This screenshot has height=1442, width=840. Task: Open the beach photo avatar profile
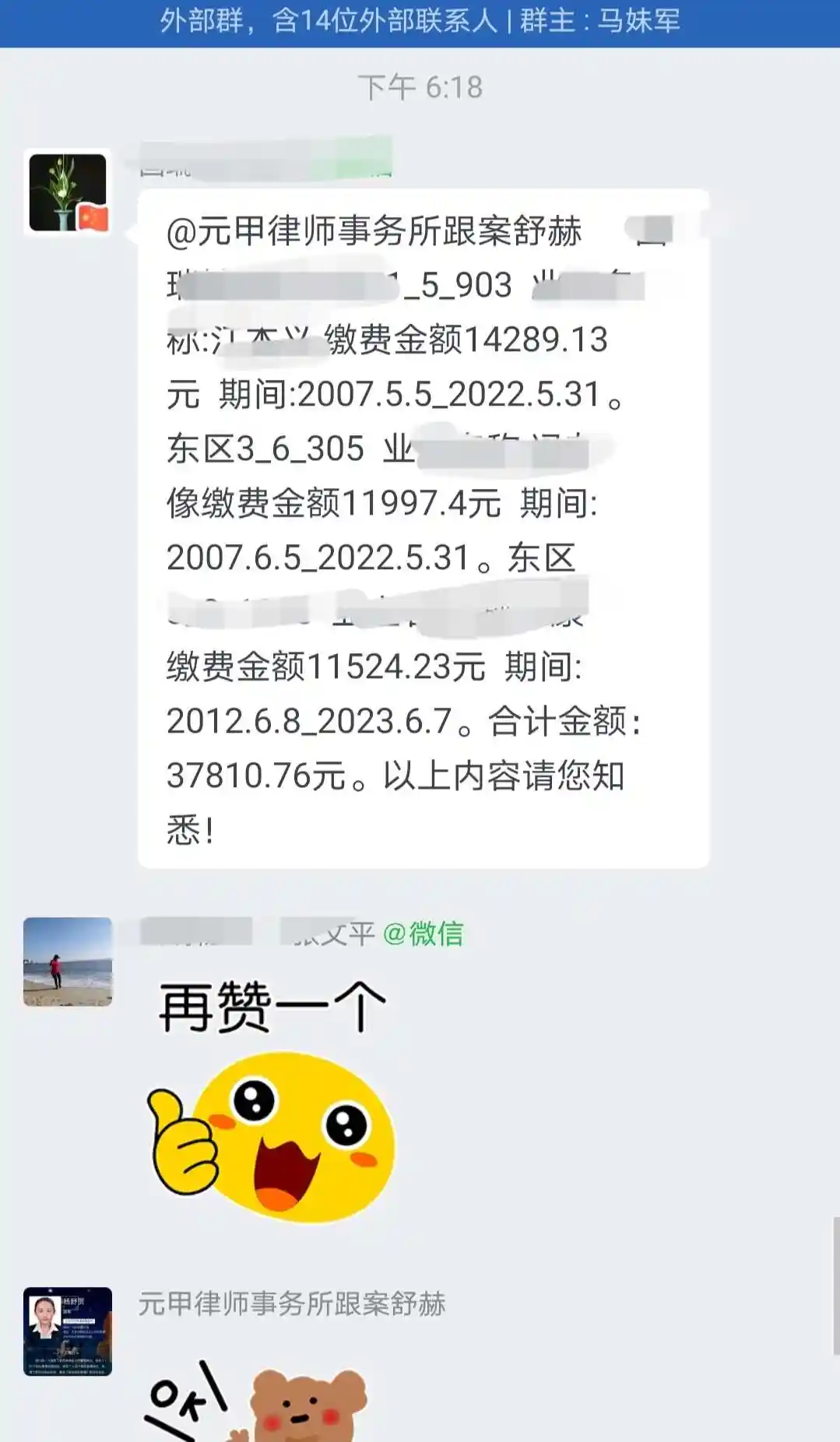point(68,962)
